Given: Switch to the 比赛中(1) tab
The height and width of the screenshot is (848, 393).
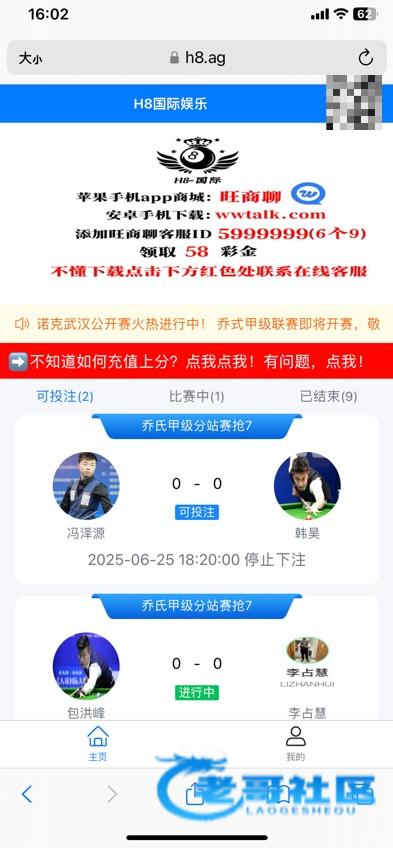Looking at the screenshot, I should click(197, 396).
